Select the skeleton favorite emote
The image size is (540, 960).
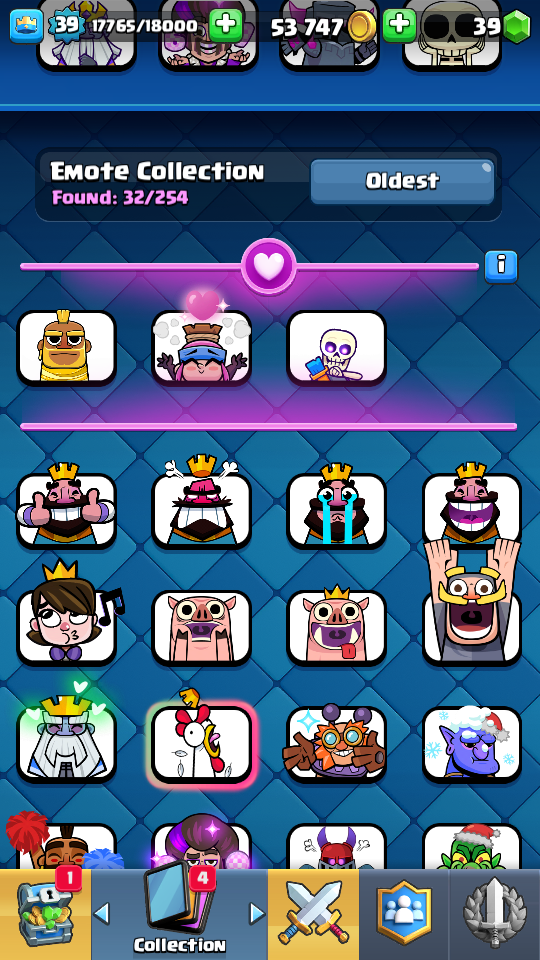coord(337,348)
